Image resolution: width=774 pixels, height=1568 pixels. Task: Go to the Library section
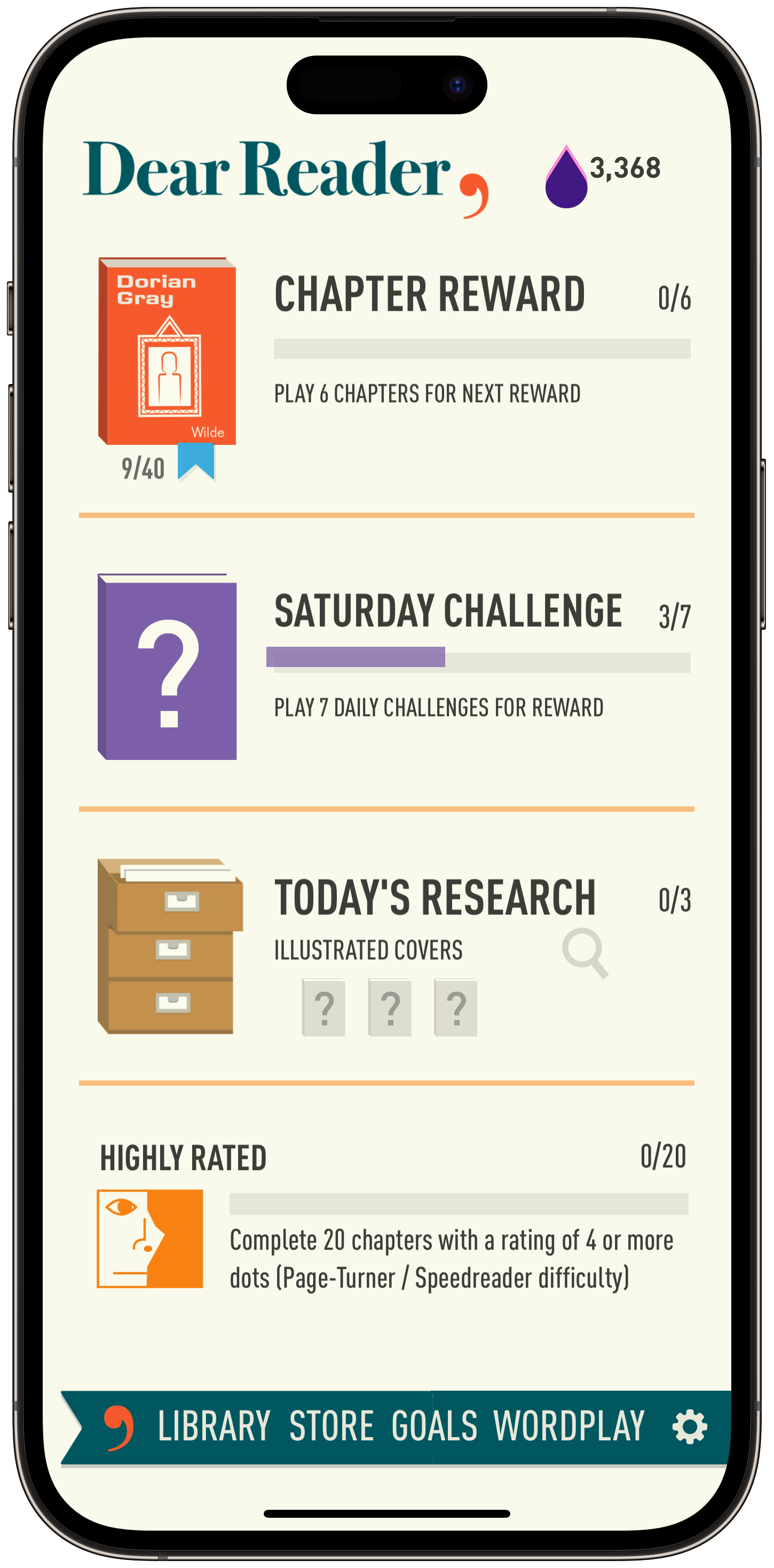tap(214, 1426)
